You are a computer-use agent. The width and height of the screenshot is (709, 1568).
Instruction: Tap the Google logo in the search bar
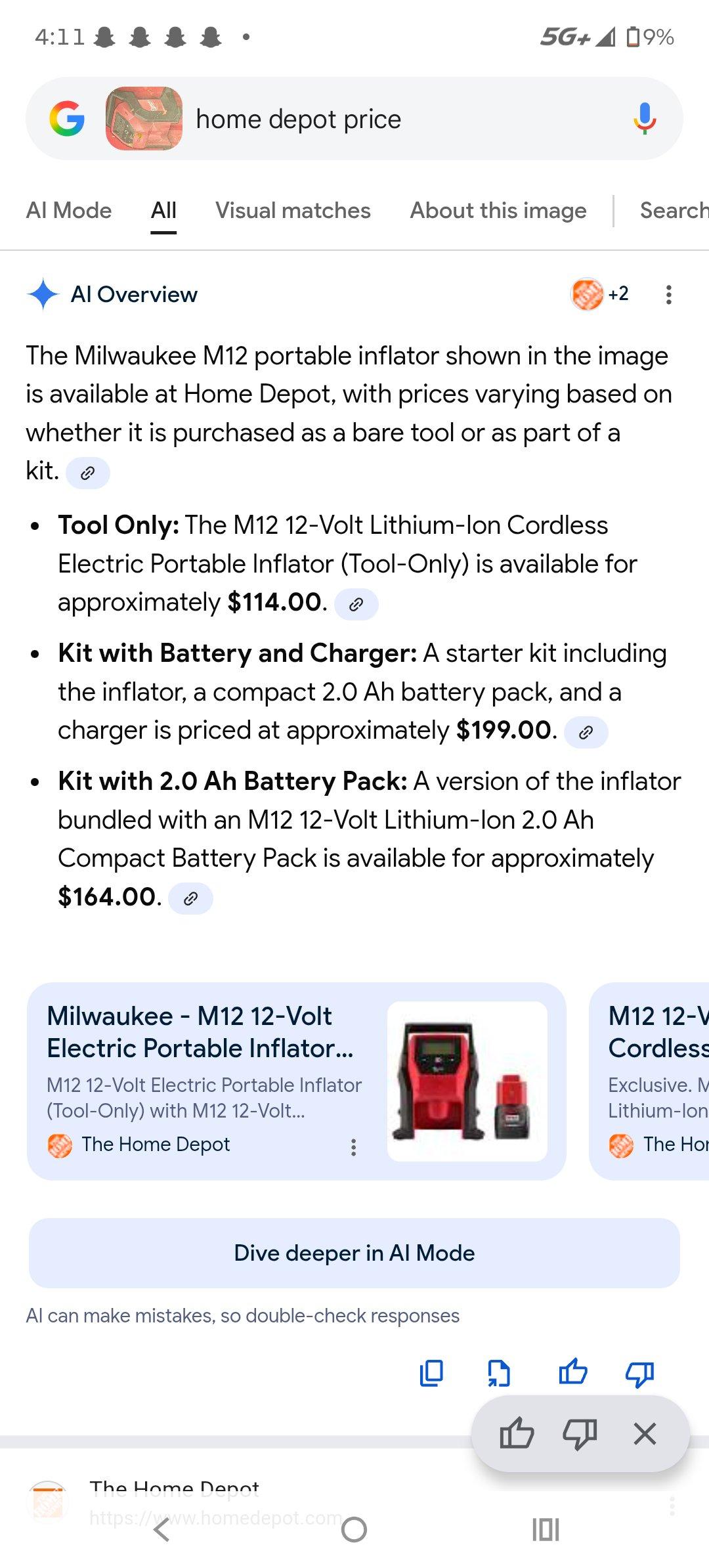click(66, 119)
